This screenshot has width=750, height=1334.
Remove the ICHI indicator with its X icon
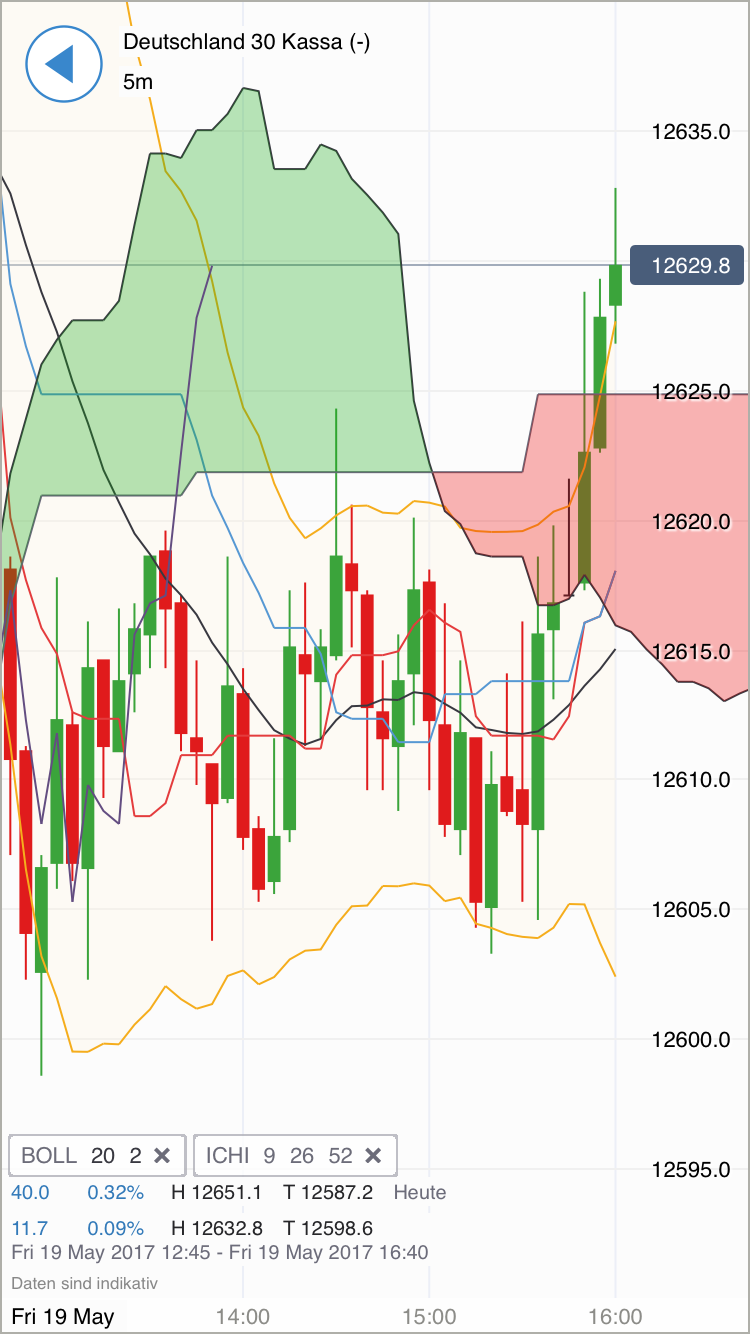373,1155
